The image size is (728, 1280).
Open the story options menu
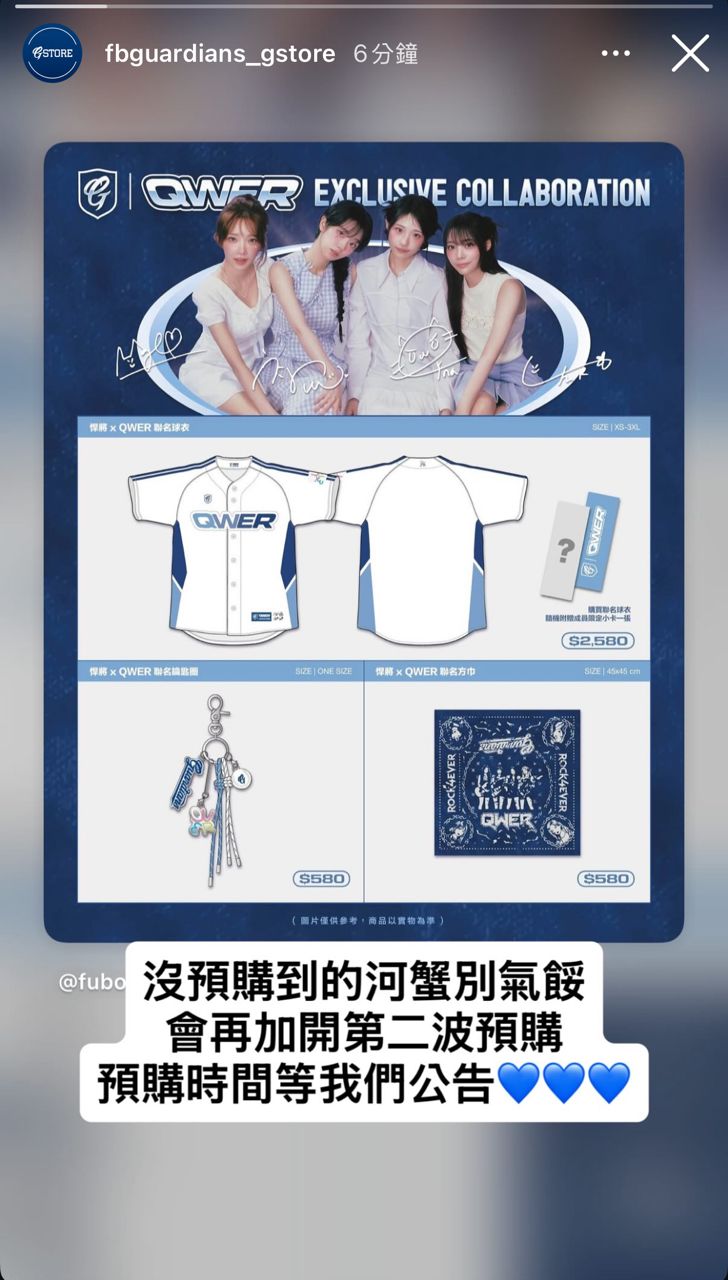tap(615, 54)
